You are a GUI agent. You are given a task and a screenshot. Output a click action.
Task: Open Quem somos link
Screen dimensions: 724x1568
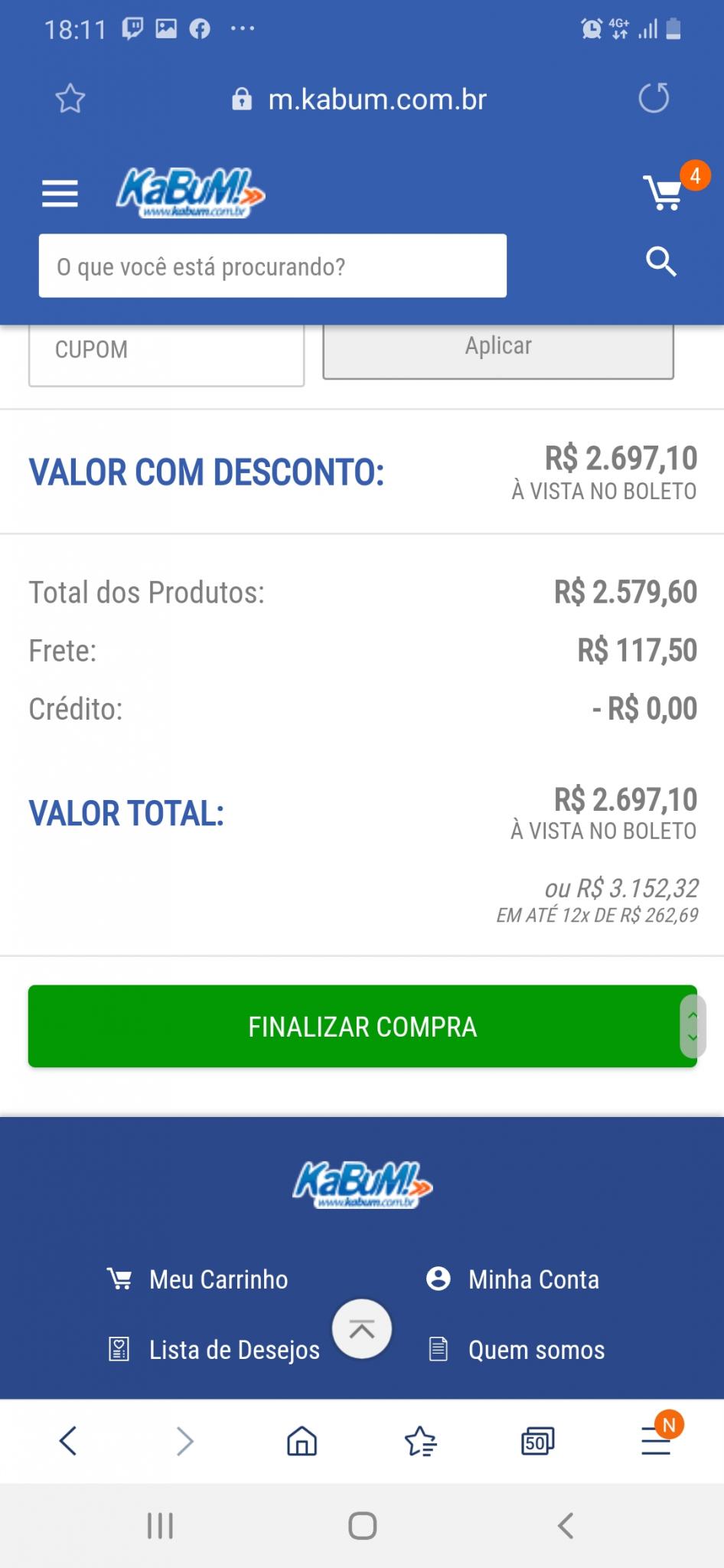click(516, 1350)
